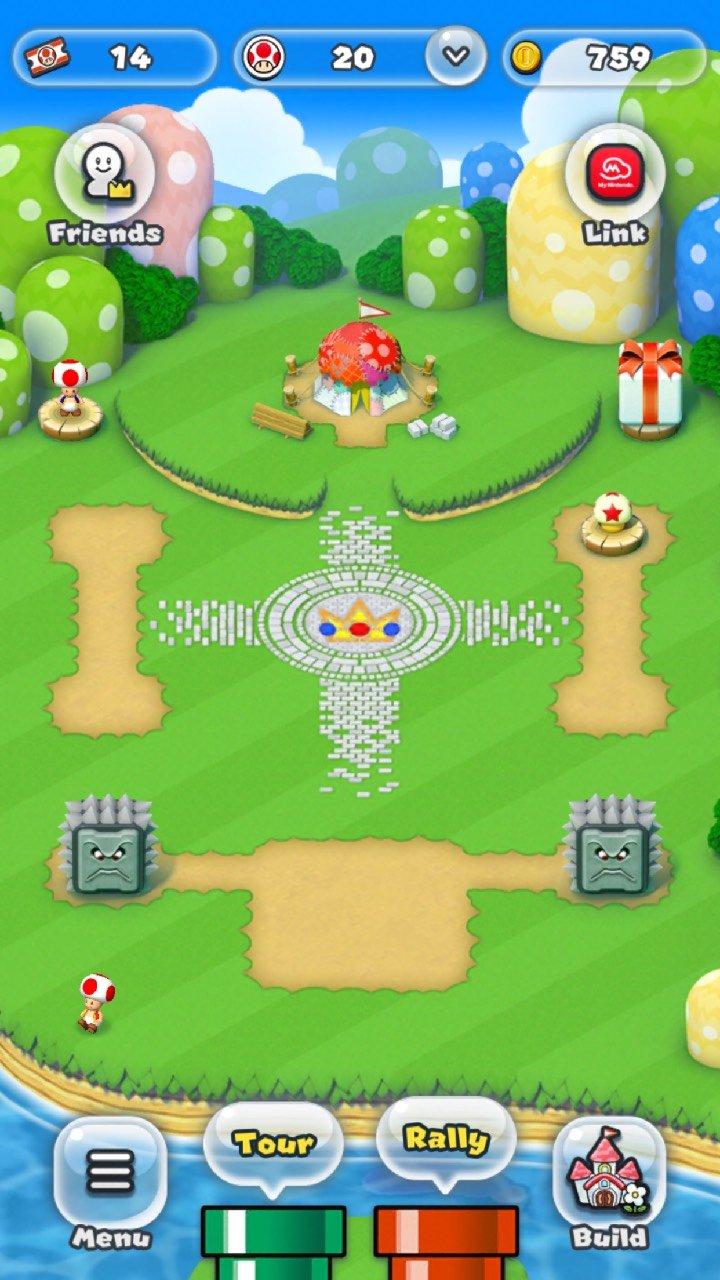The width and height of the screenshot is (720, 1280).
Task: Tap the Toad statue on pedestal
Action: 70,400
